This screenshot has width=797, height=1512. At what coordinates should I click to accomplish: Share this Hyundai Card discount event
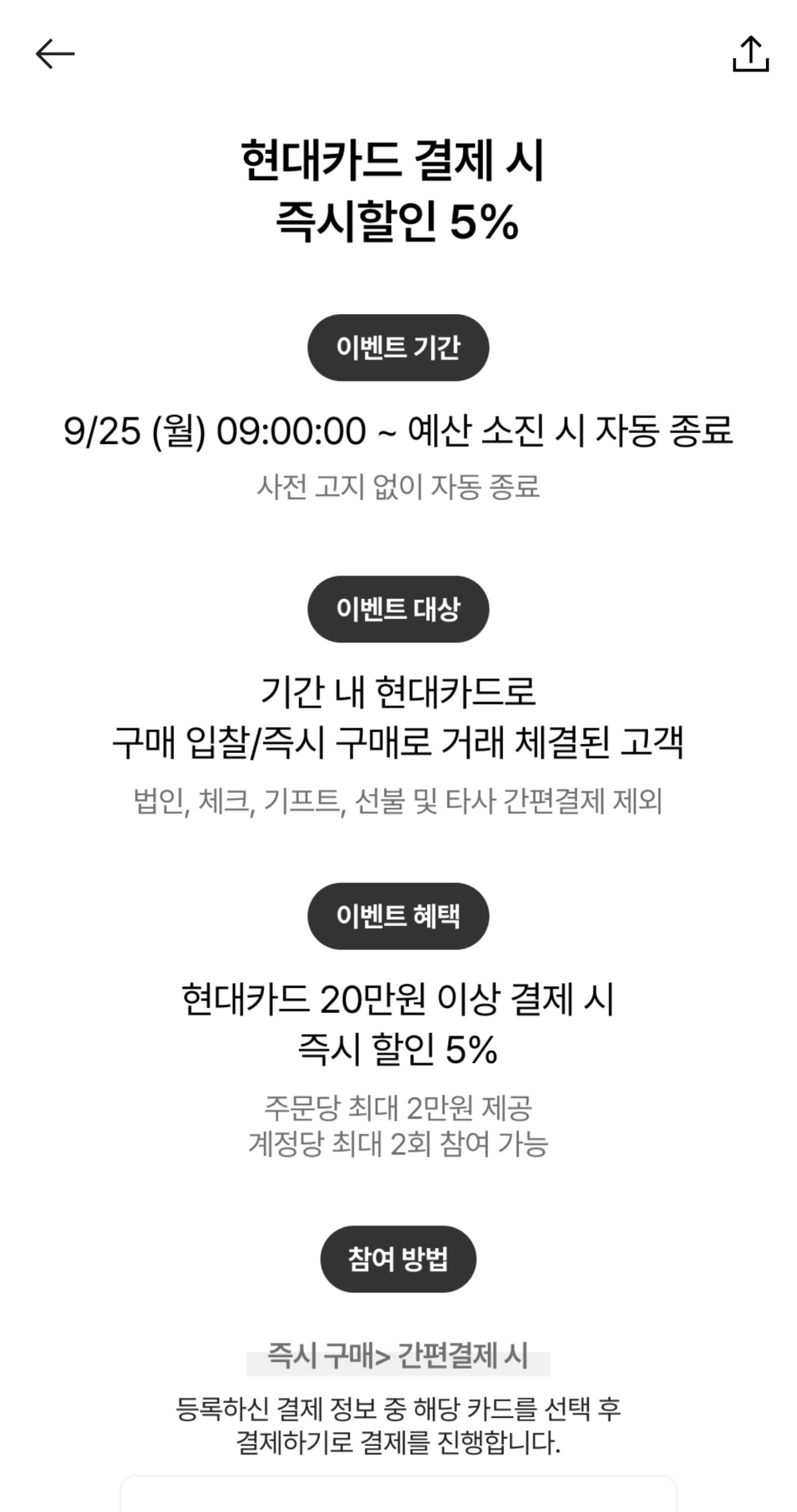(x=750, y=54)
